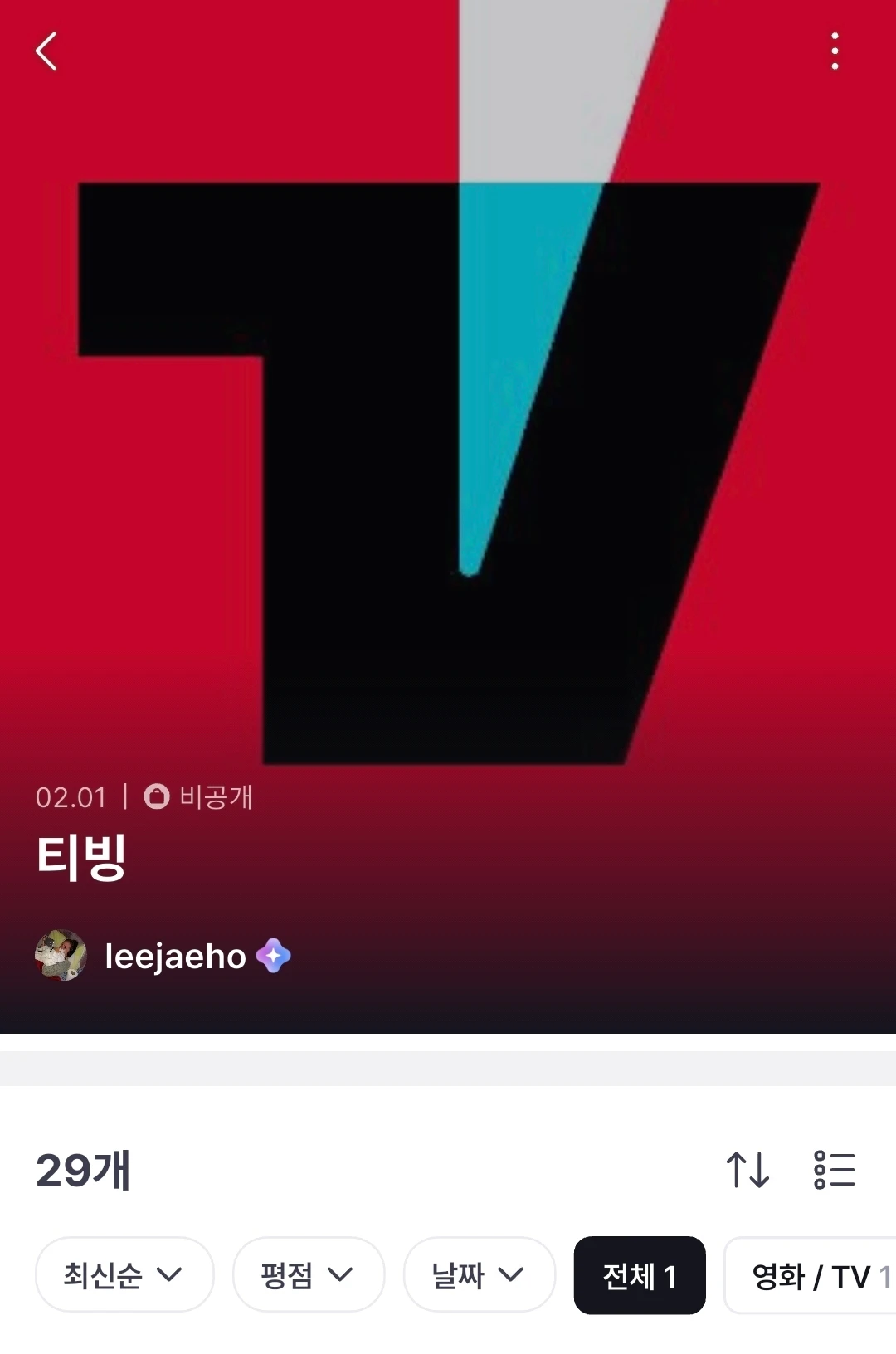Open leejaeho's profile
Image resolution: width=896 pixels, height=1354 pixels.
(x=174, y=957)
